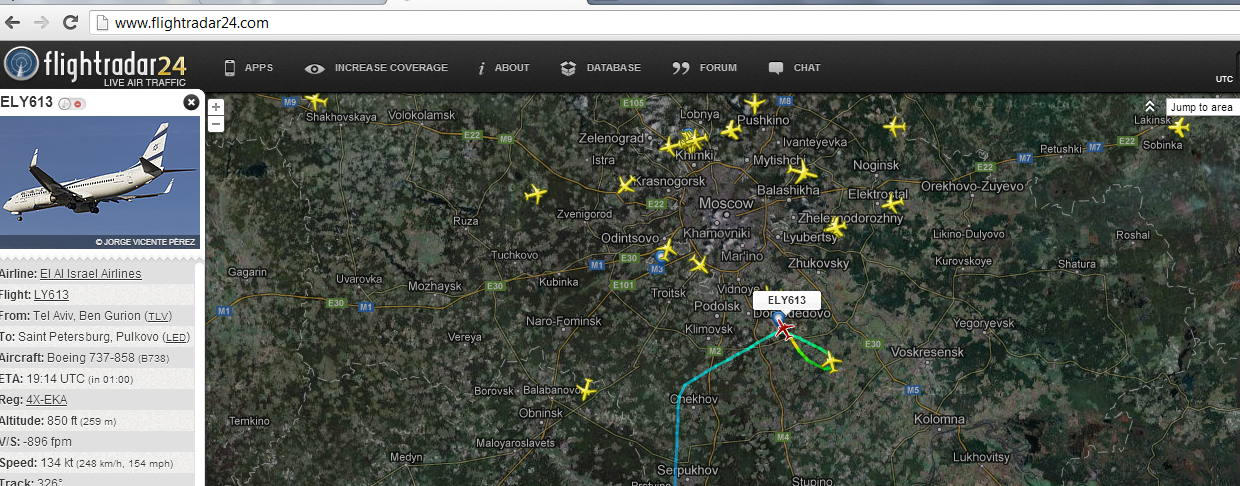Go back in the browser
The height and width of the screenshot is (486, 1240).
(15, 21)
